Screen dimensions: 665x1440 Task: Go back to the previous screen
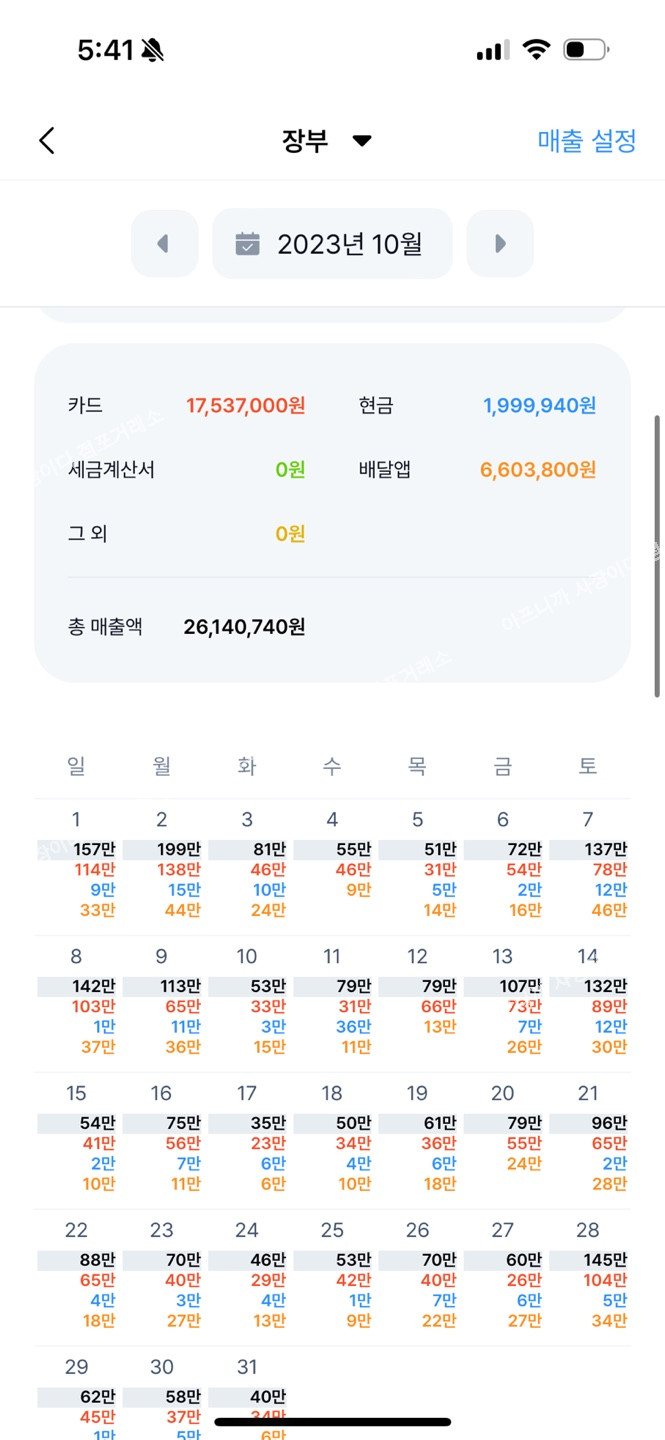47,141
